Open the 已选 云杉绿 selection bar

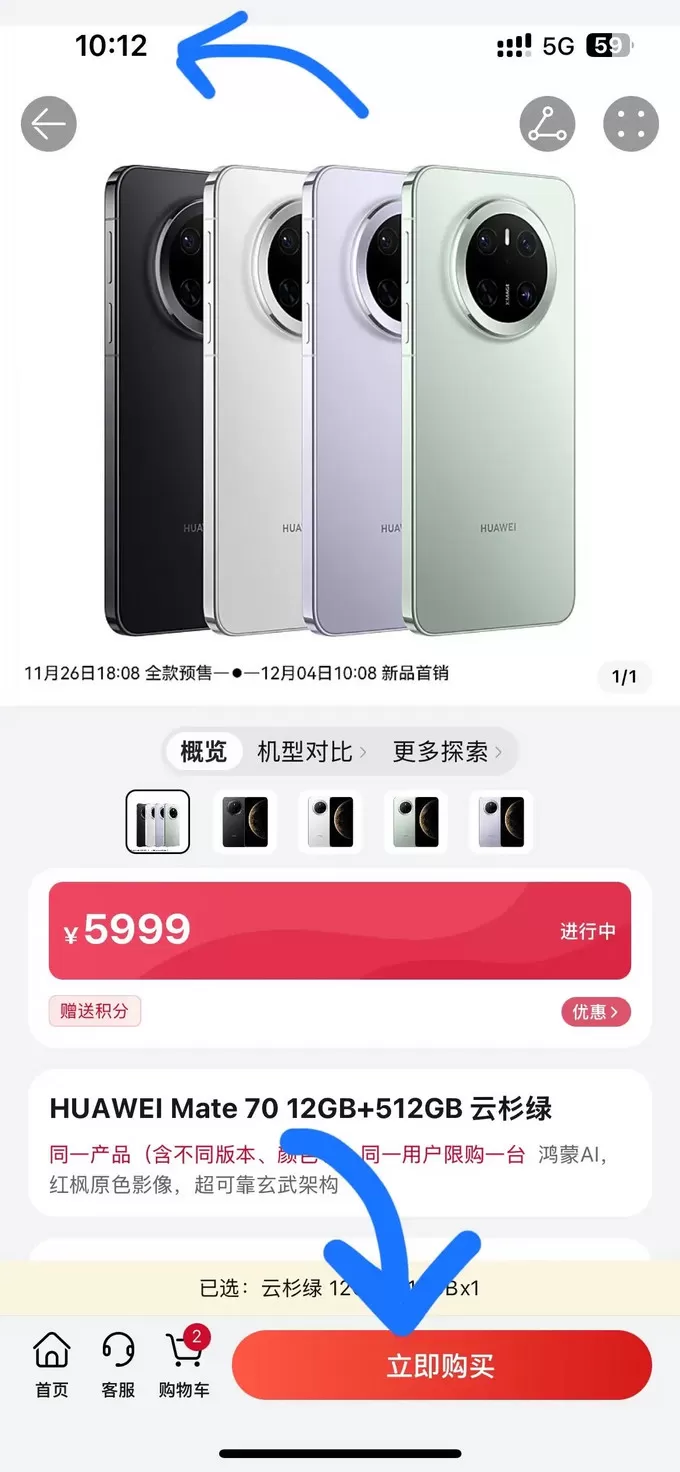[340, 1288]
